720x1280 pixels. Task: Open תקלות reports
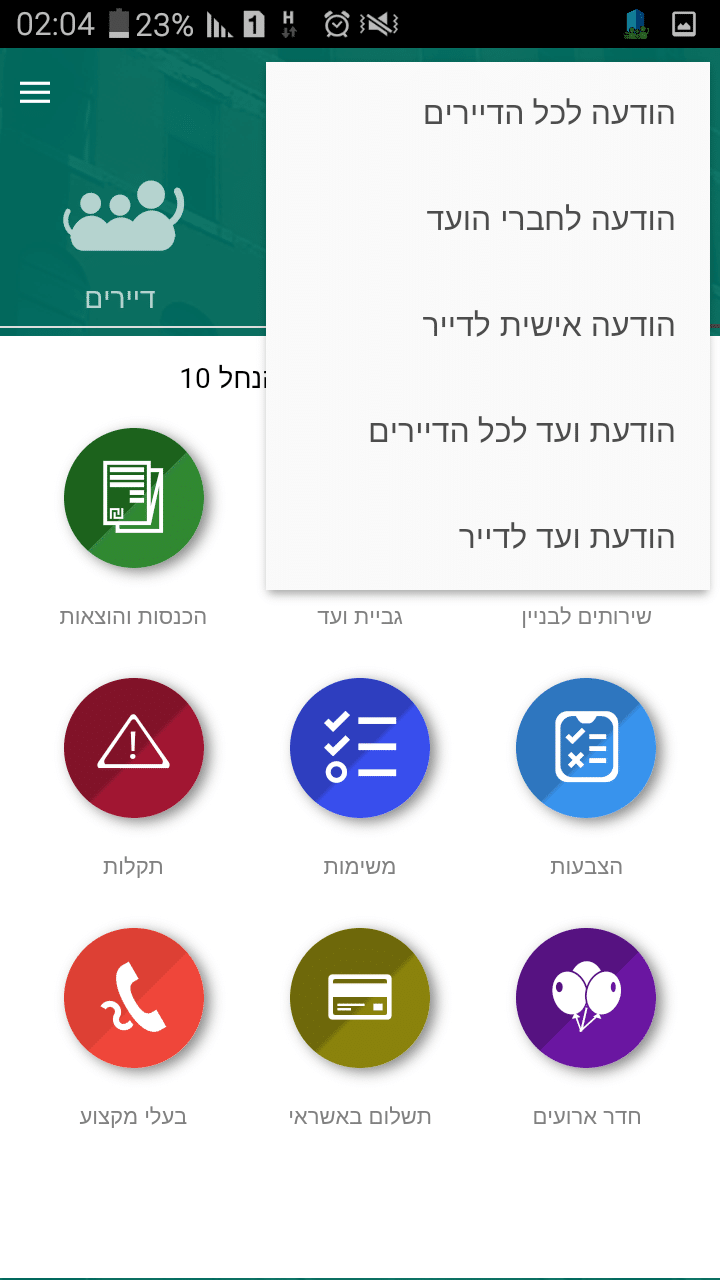(x=134, y=748)
